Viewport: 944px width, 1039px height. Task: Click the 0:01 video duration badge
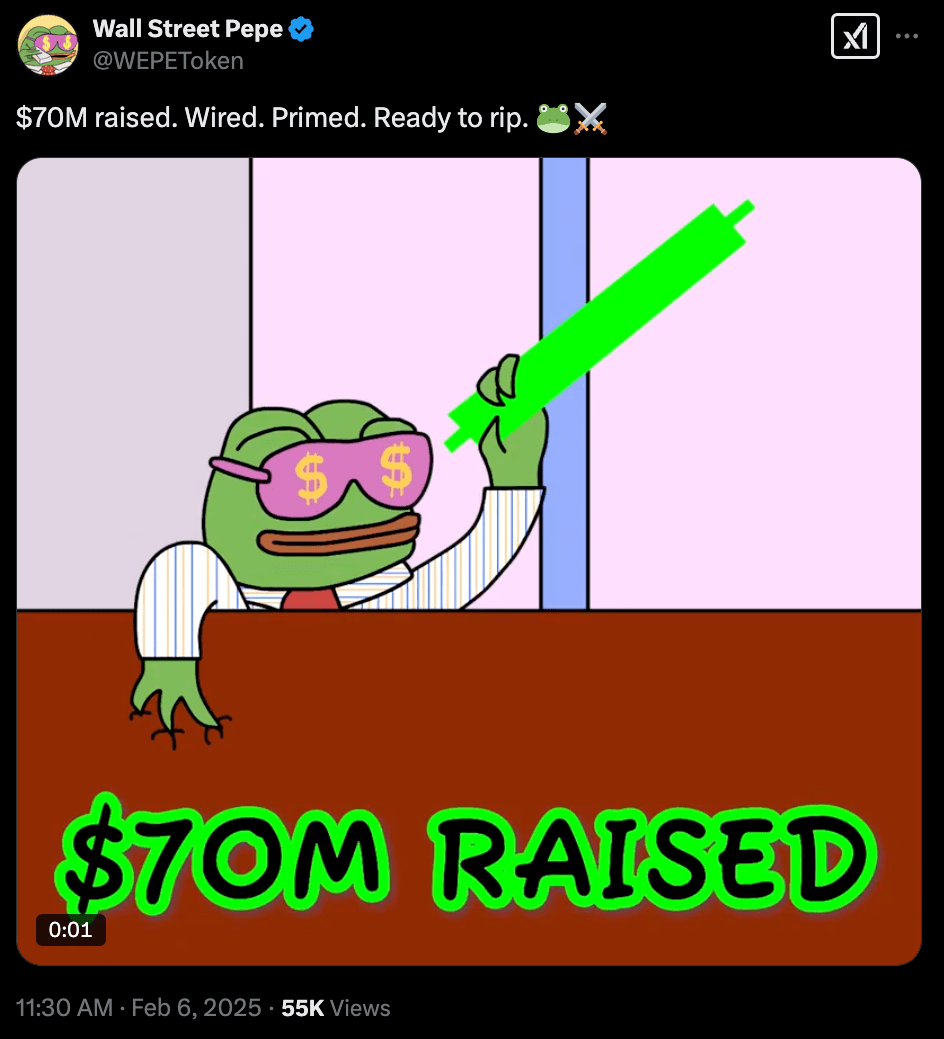pos(71,930)
